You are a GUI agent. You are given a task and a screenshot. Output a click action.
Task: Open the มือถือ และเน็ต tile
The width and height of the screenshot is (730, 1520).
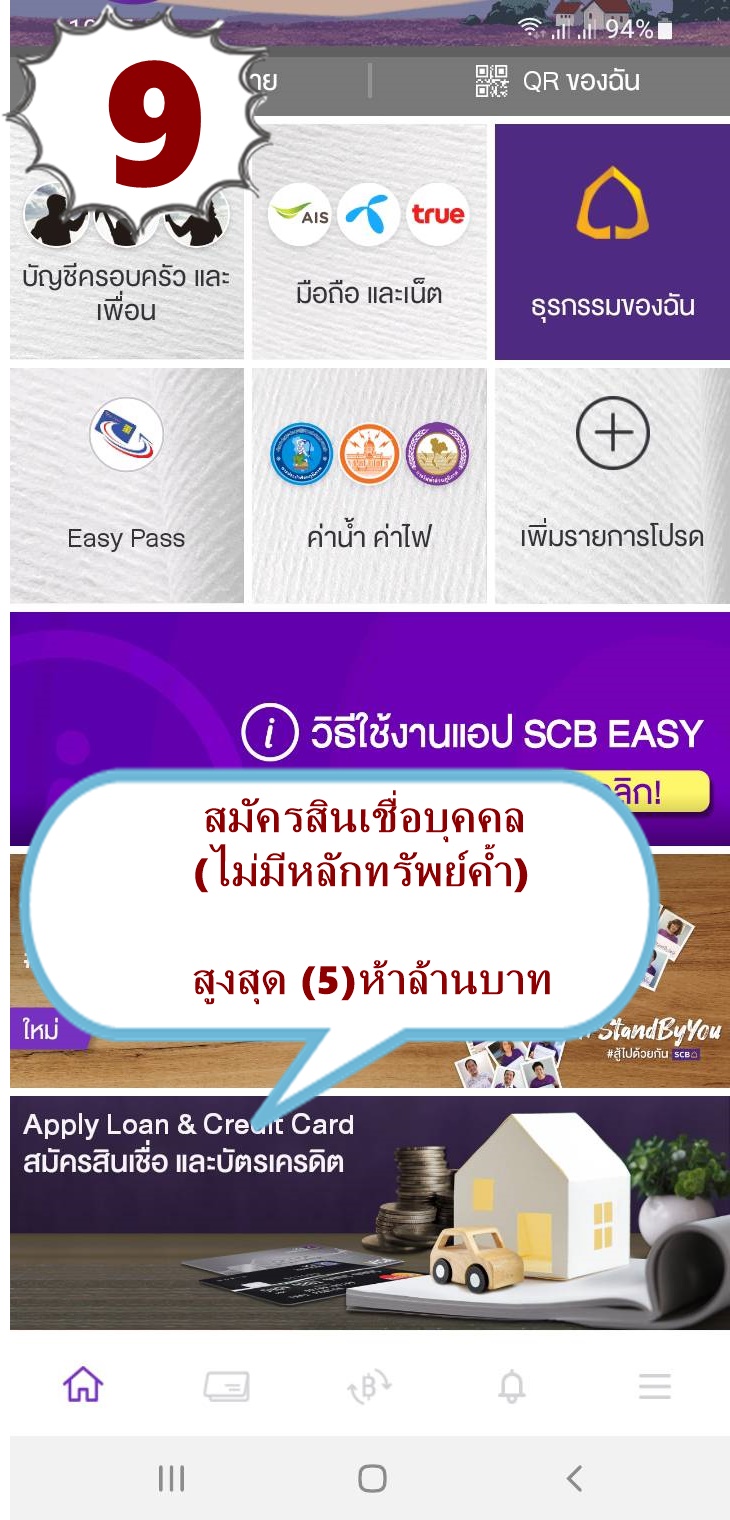click(369, 242)
